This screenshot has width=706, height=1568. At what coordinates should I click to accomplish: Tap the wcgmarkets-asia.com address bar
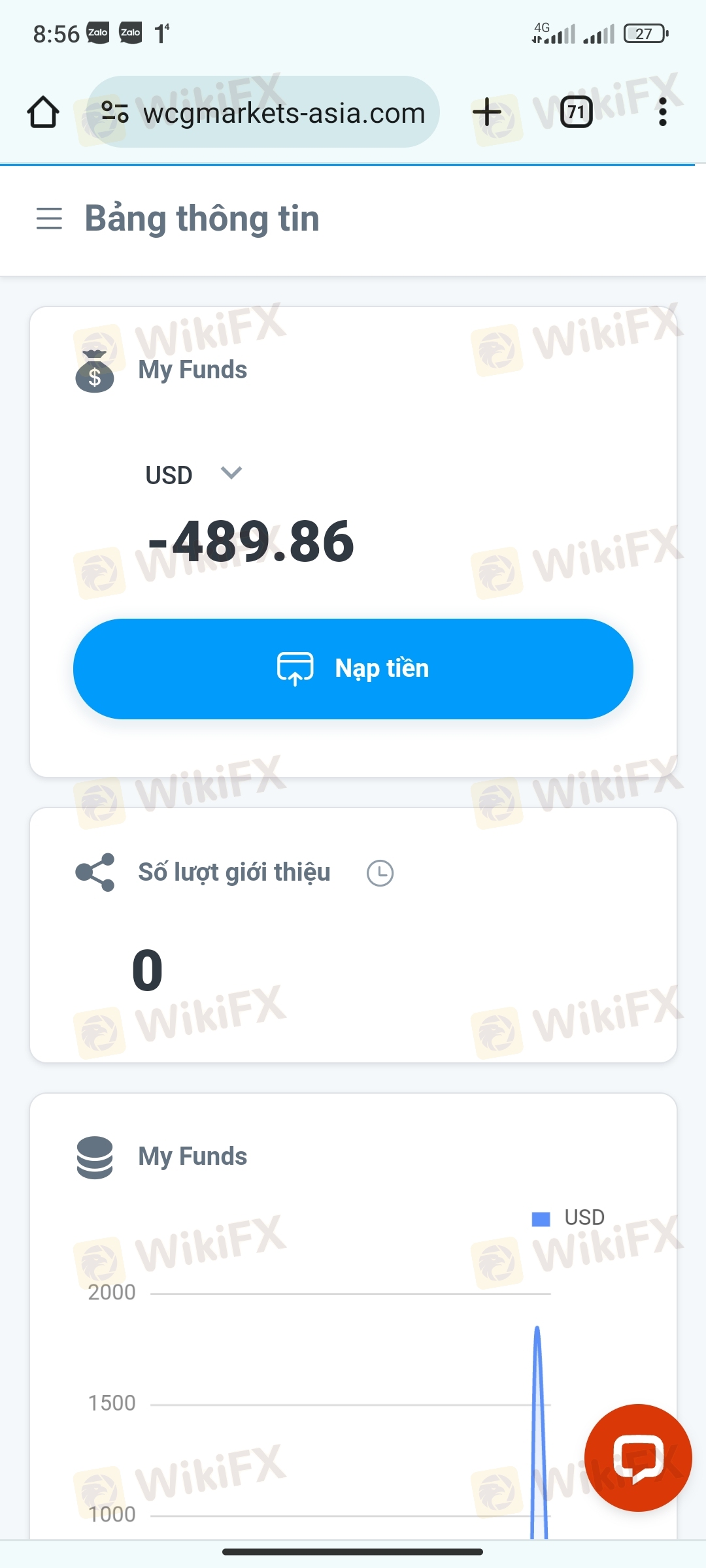pyautogui.click(x=263, y=112)
